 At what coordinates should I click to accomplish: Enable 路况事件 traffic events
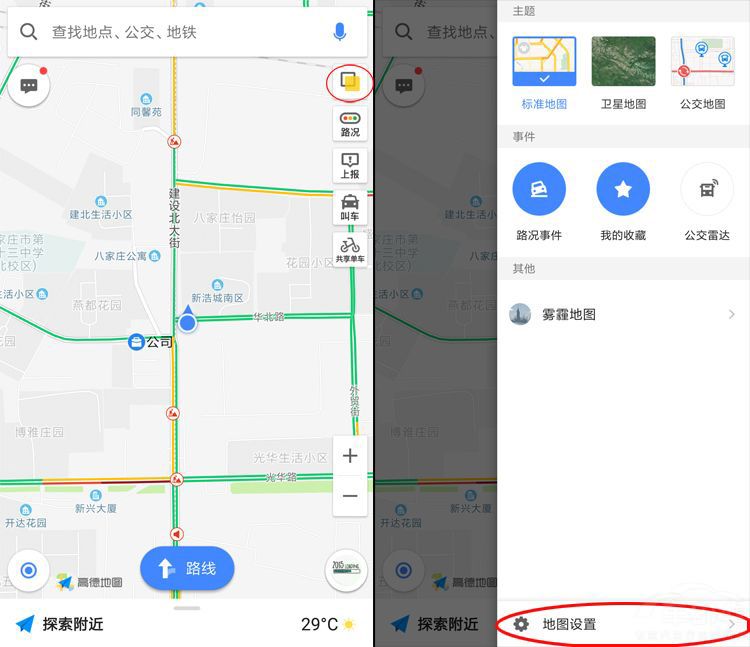(539, 200)
